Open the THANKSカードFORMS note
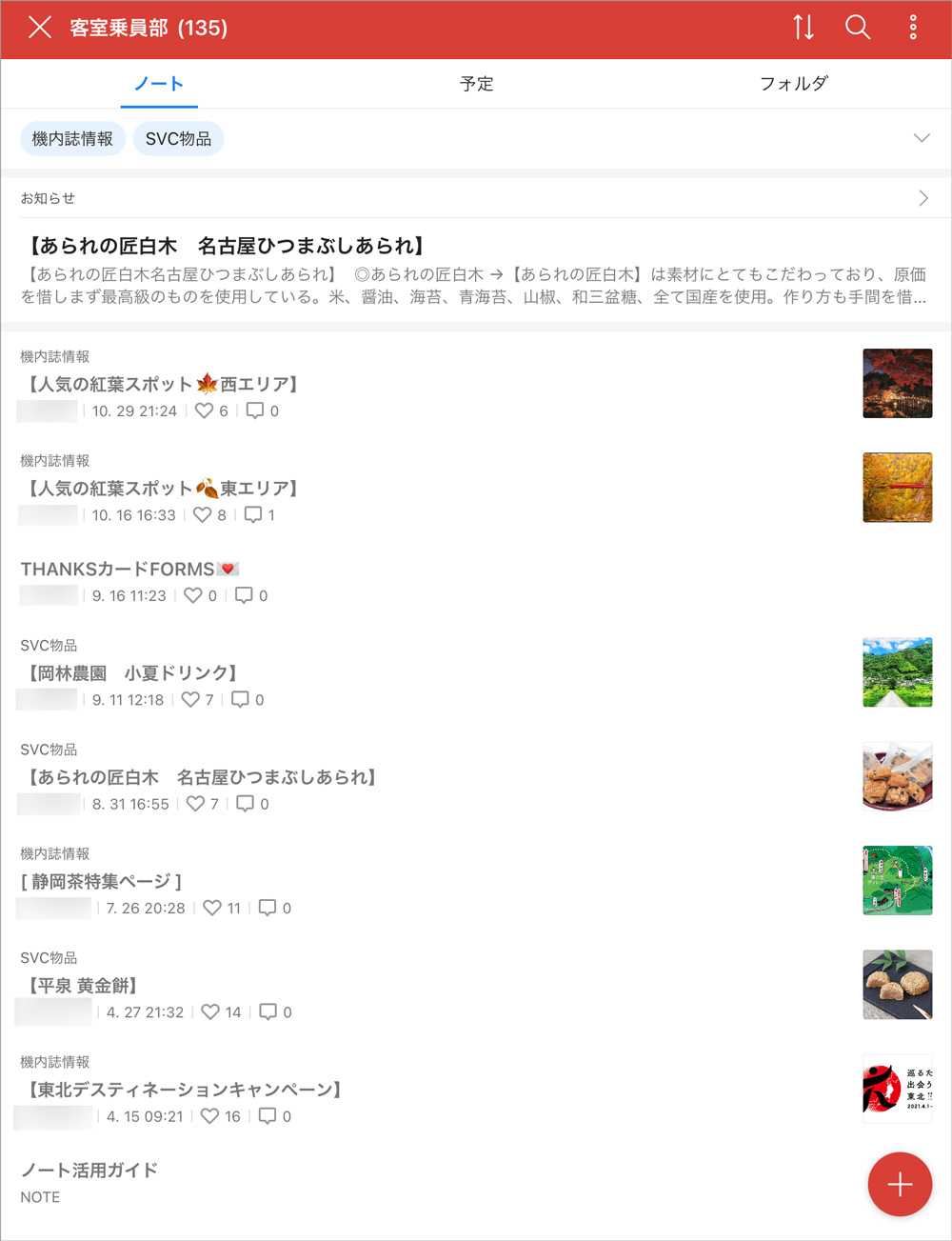This screenshot has height=1241, width=952. tap(119, 570)
